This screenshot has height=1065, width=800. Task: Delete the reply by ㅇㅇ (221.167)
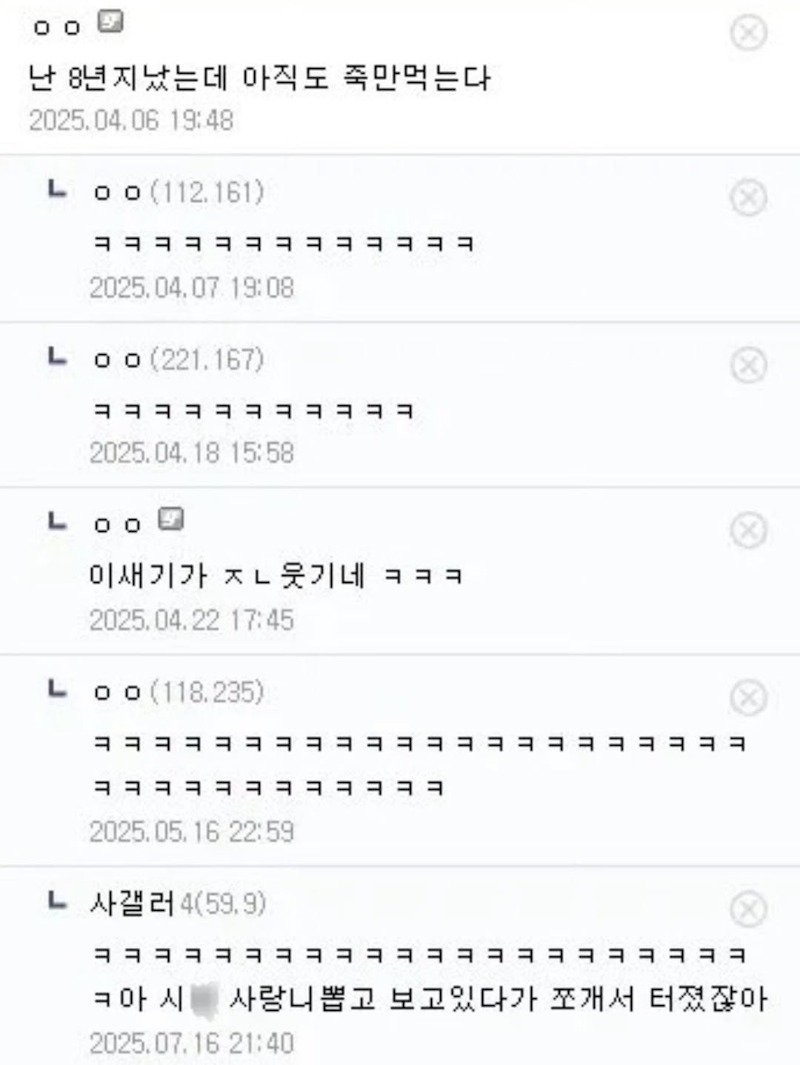[x=748, y=366]
